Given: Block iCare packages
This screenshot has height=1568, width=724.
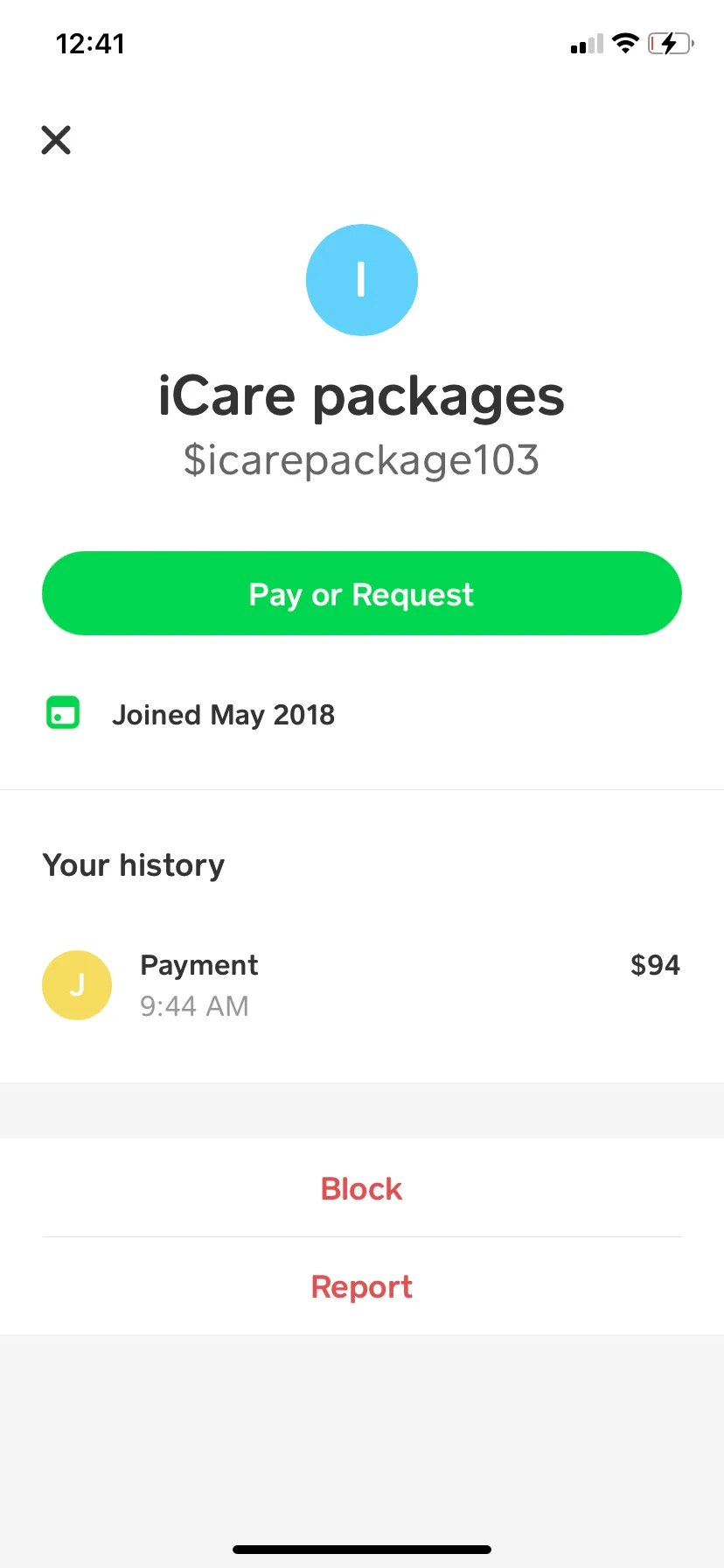Looking at the screenshot, I should (x=362, y=1188).
